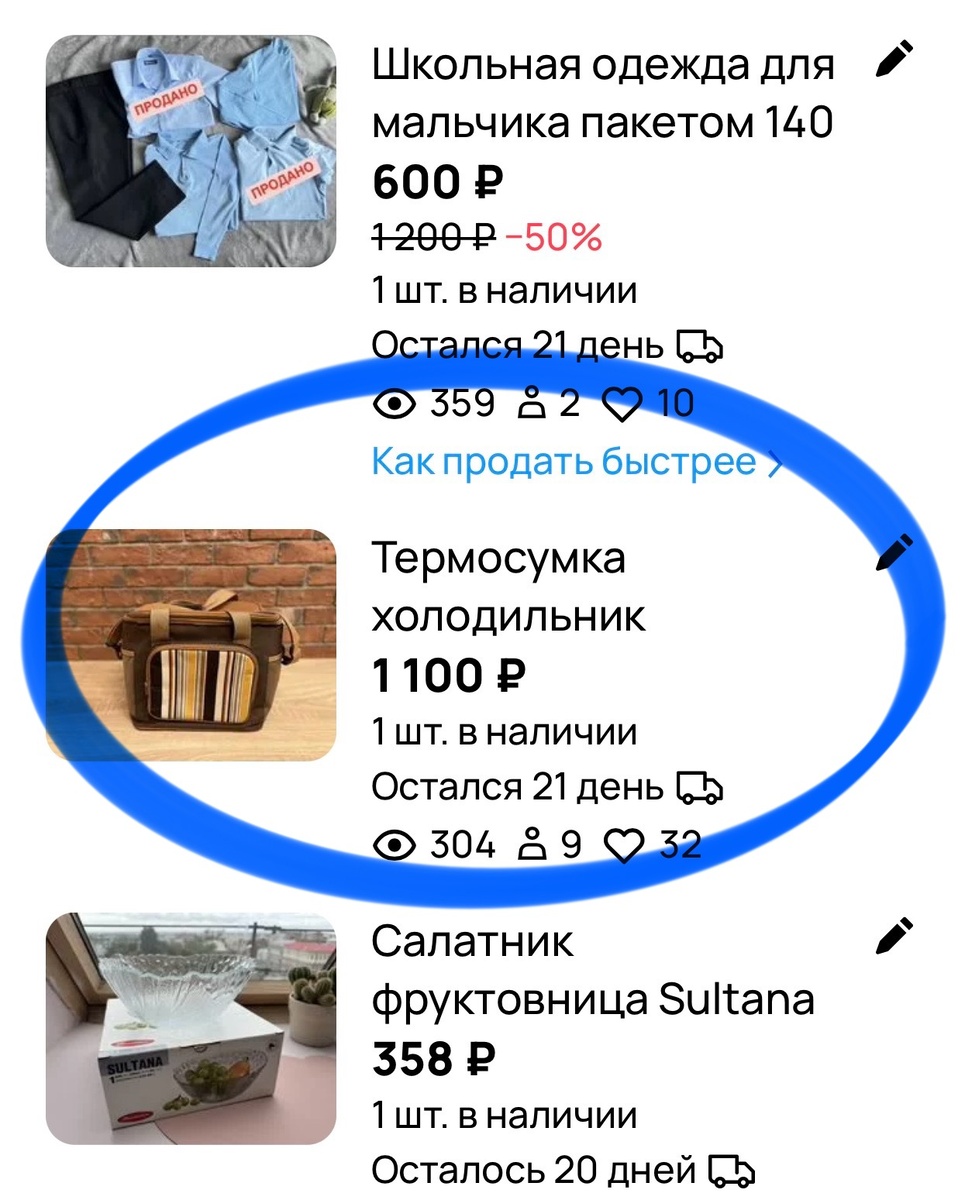Screen dimensions: 965x1200
Task: Tap the person icon showing 2 contacts
Action: (534, 404)
